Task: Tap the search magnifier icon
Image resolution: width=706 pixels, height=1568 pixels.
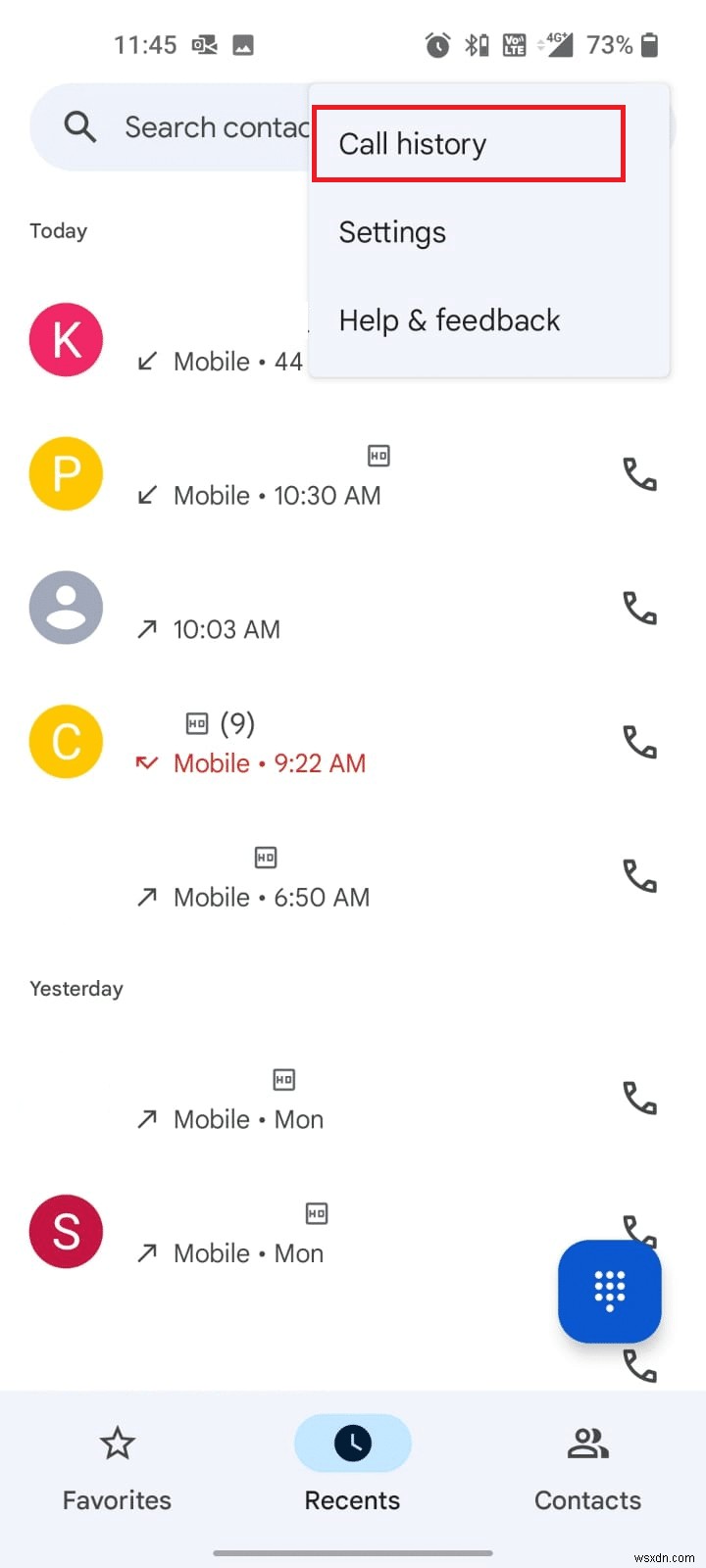Action: tap(79, 126)
